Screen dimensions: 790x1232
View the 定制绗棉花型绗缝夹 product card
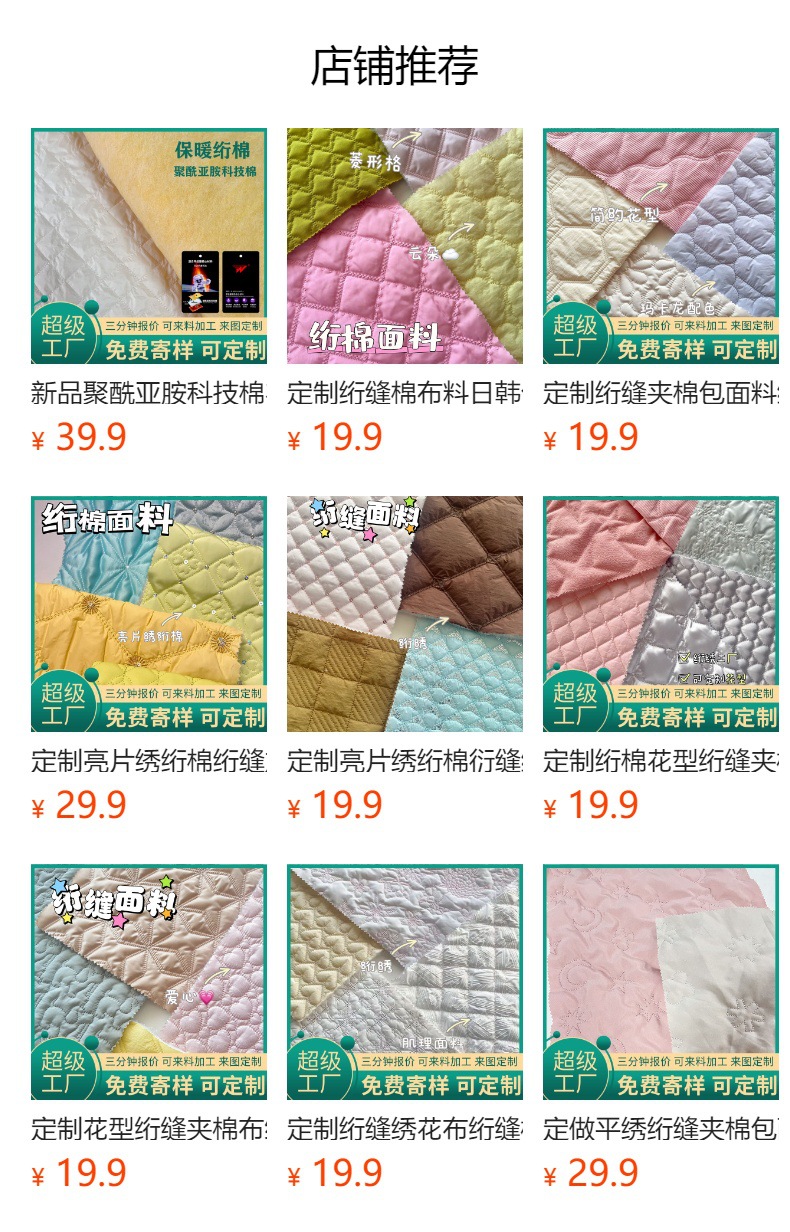point(661,614)
